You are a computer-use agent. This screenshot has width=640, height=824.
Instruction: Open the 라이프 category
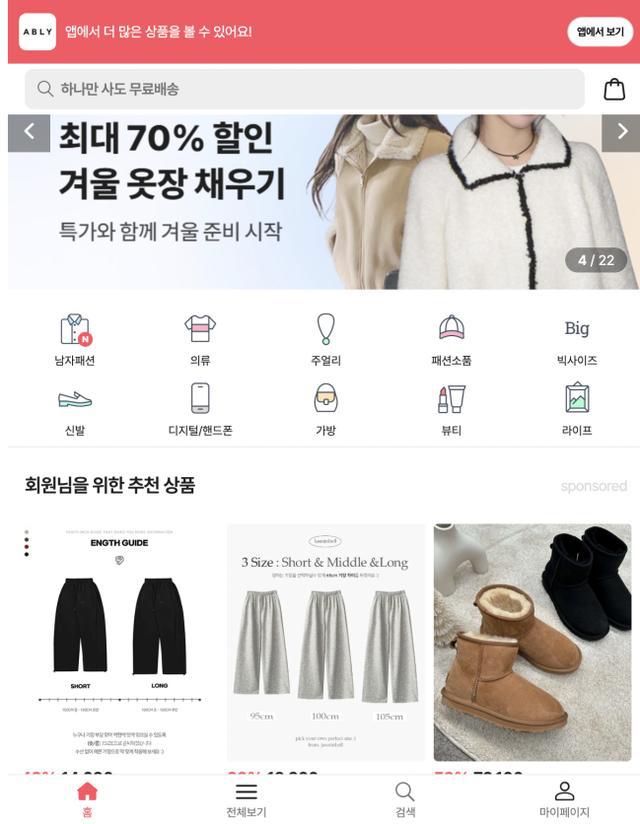pos(577,410)
